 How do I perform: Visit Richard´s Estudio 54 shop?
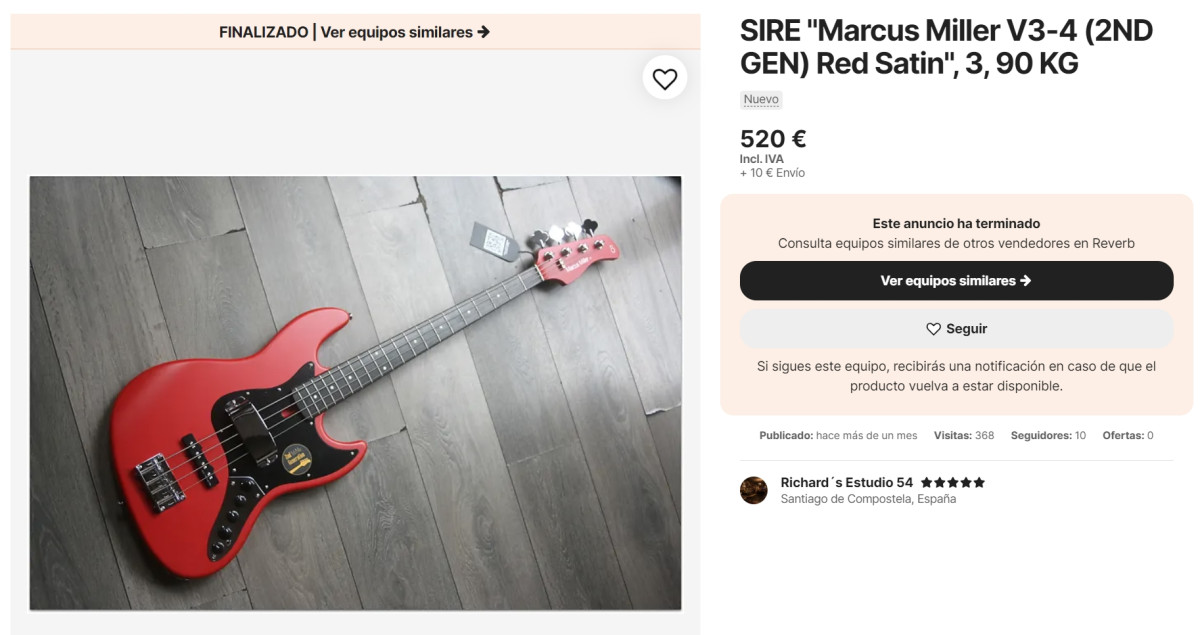pyautogui.click(x=846, y=482)
